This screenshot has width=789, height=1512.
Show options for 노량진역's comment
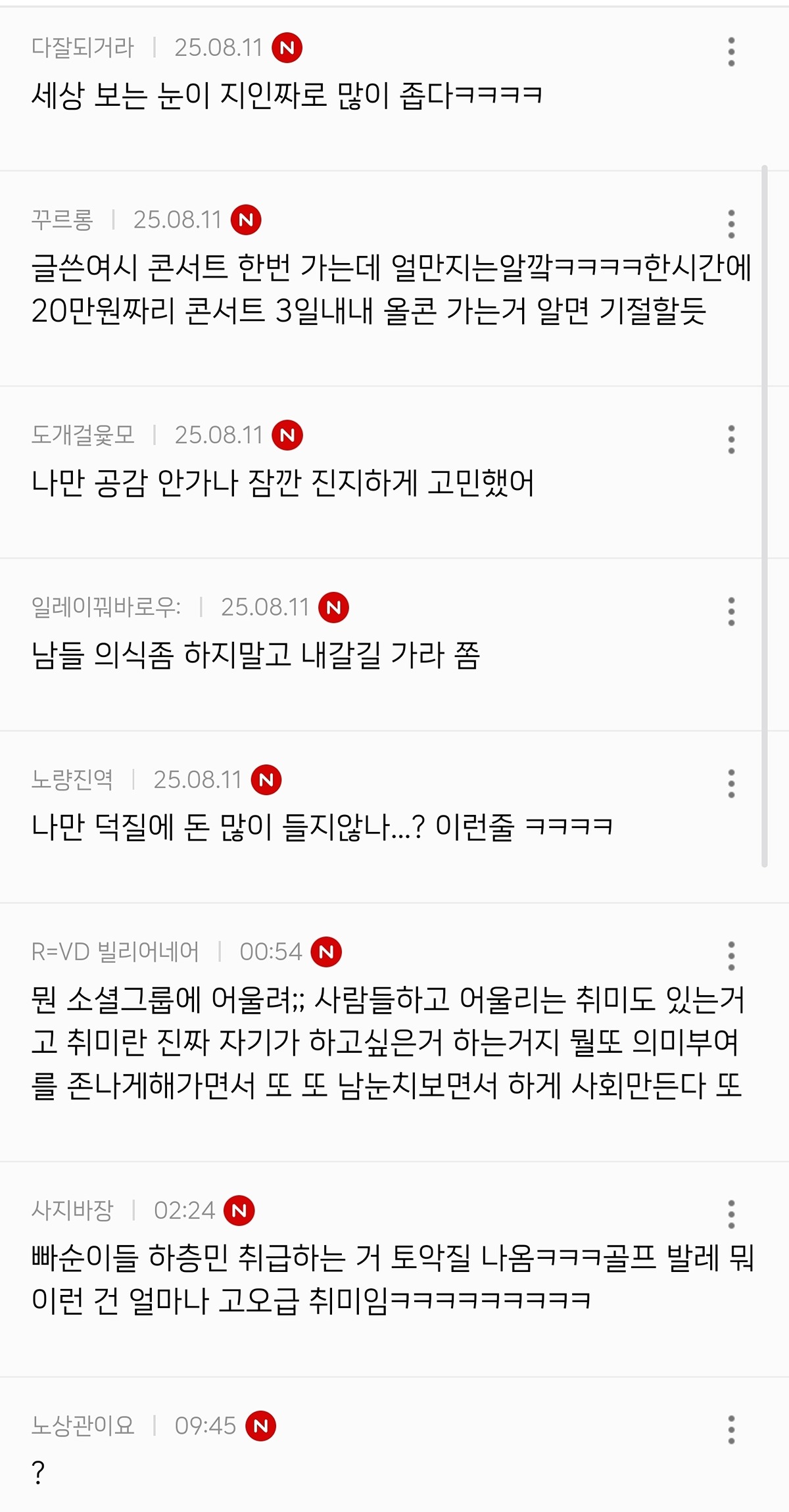pyautogui.click(x=731, y=784)
